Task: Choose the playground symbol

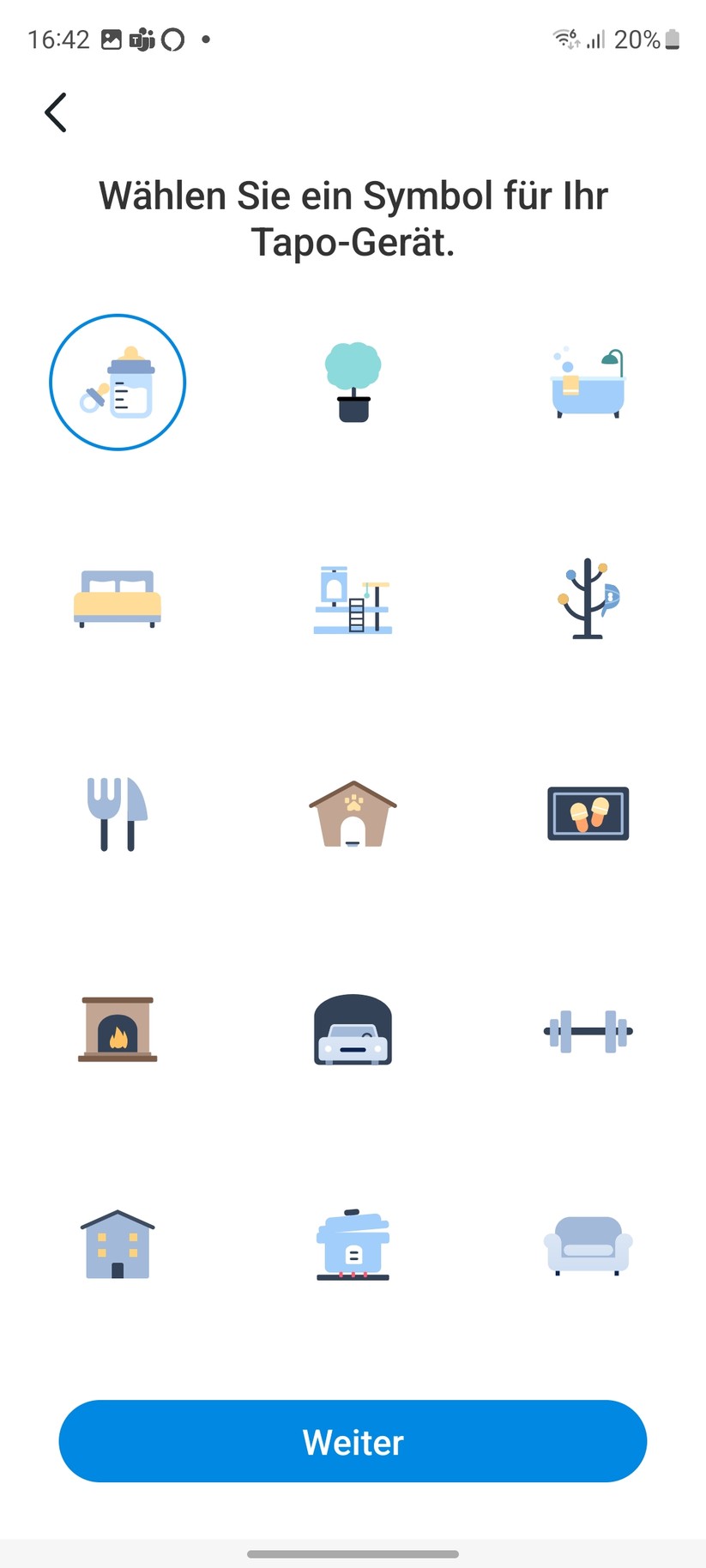Action: (353, 598)
